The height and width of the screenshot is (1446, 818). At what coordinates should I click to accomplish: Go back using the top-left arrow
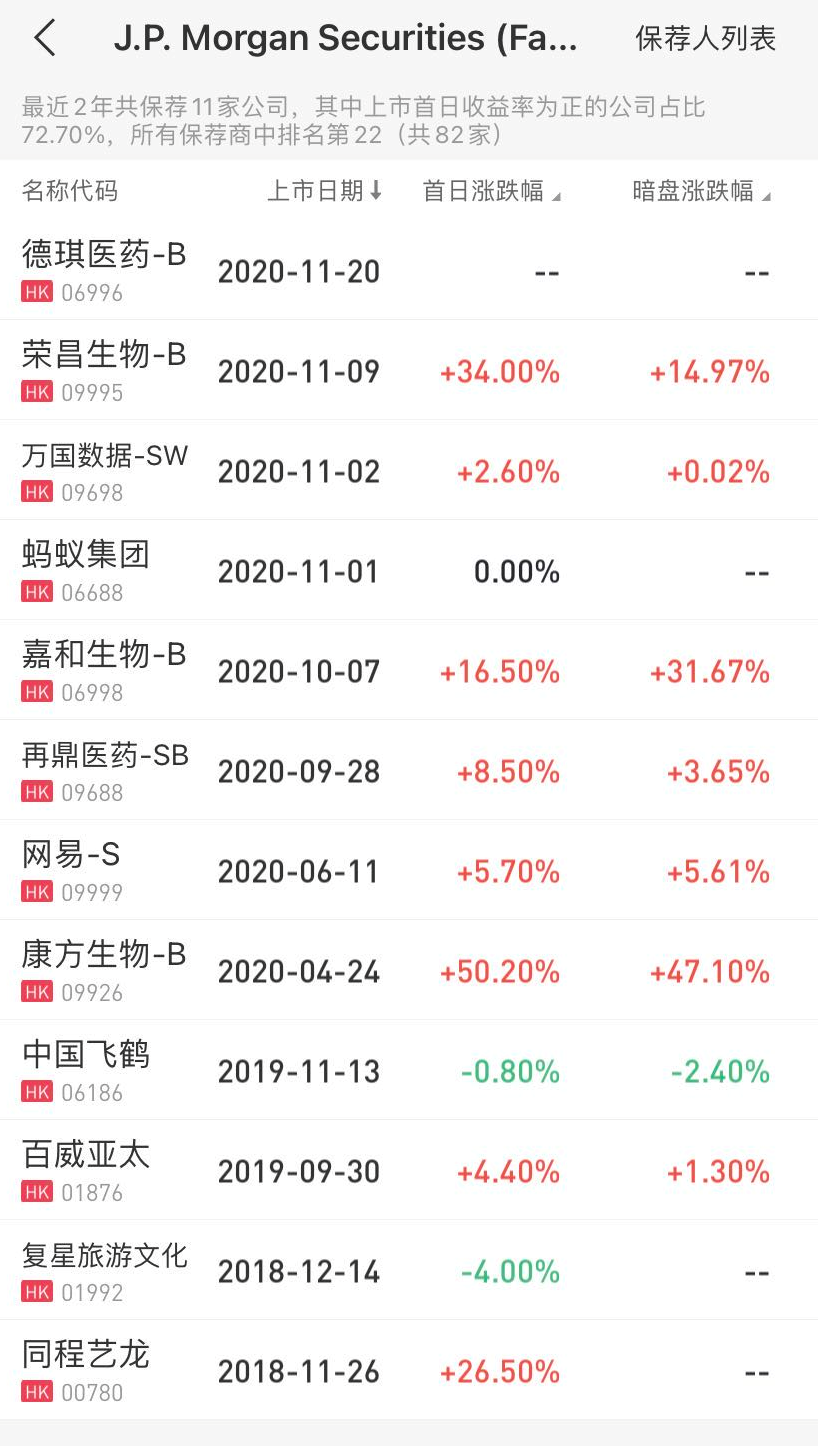click(45, 39)
